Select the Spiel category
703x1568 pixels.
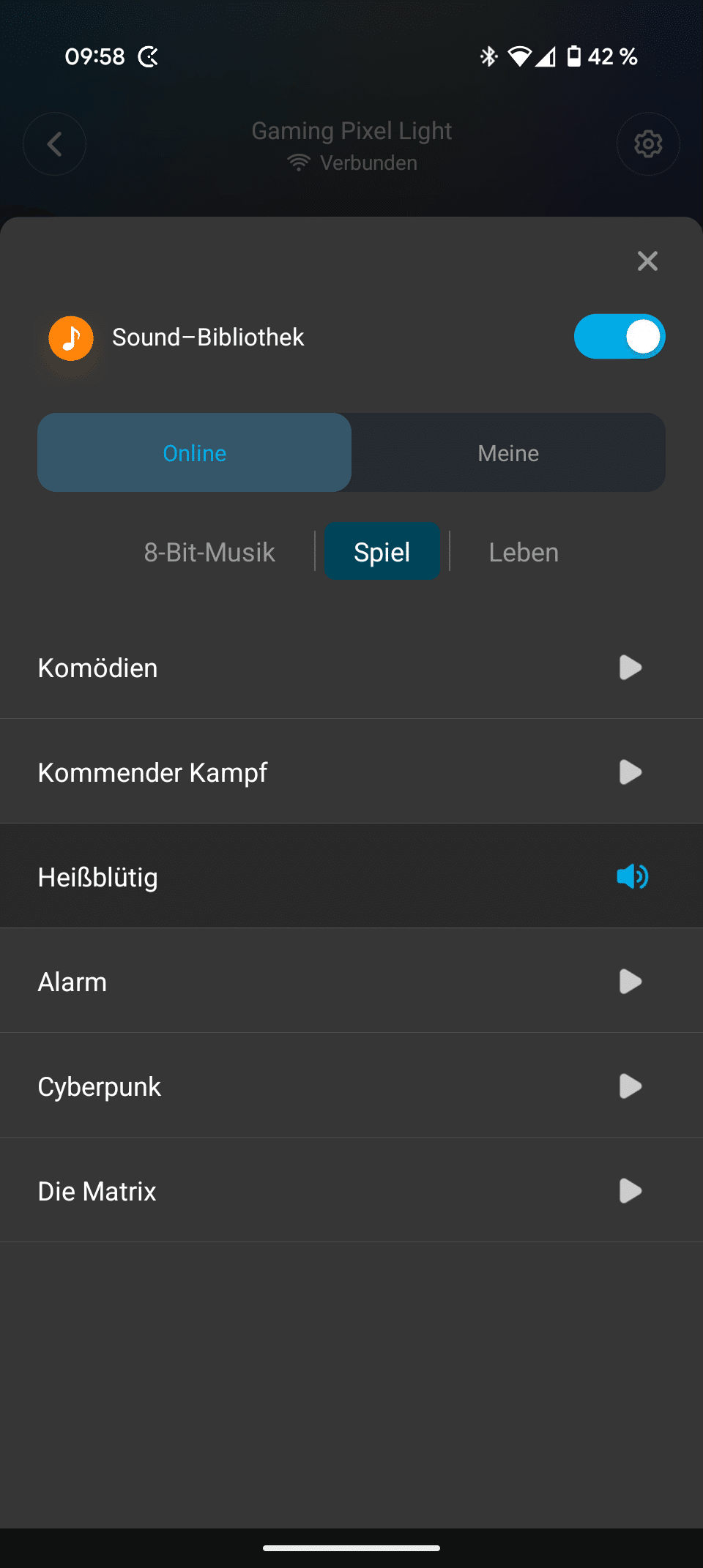382,552
